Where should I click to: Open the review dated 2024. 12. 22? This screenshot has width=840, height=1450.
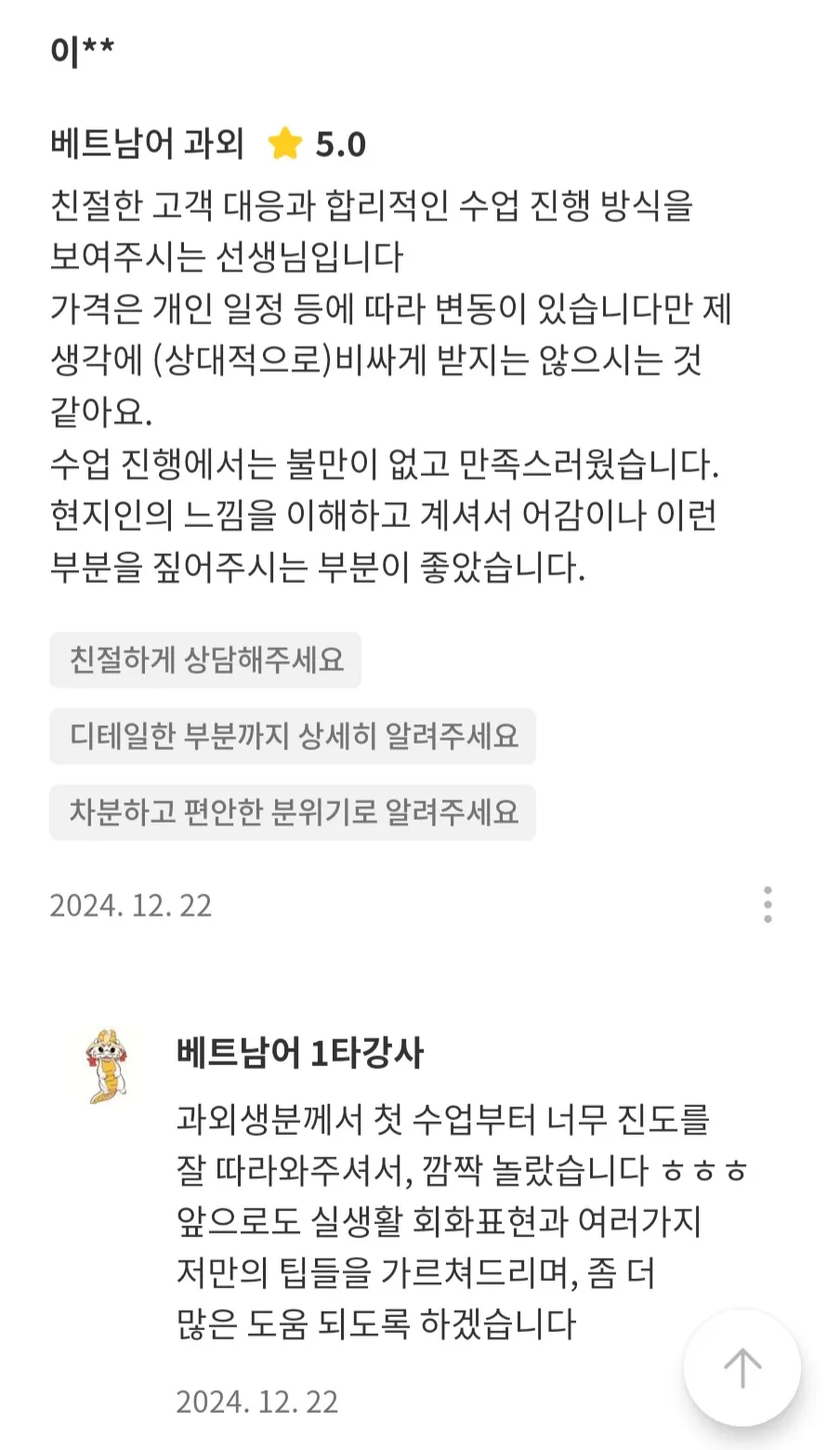(x=130, y=903)
